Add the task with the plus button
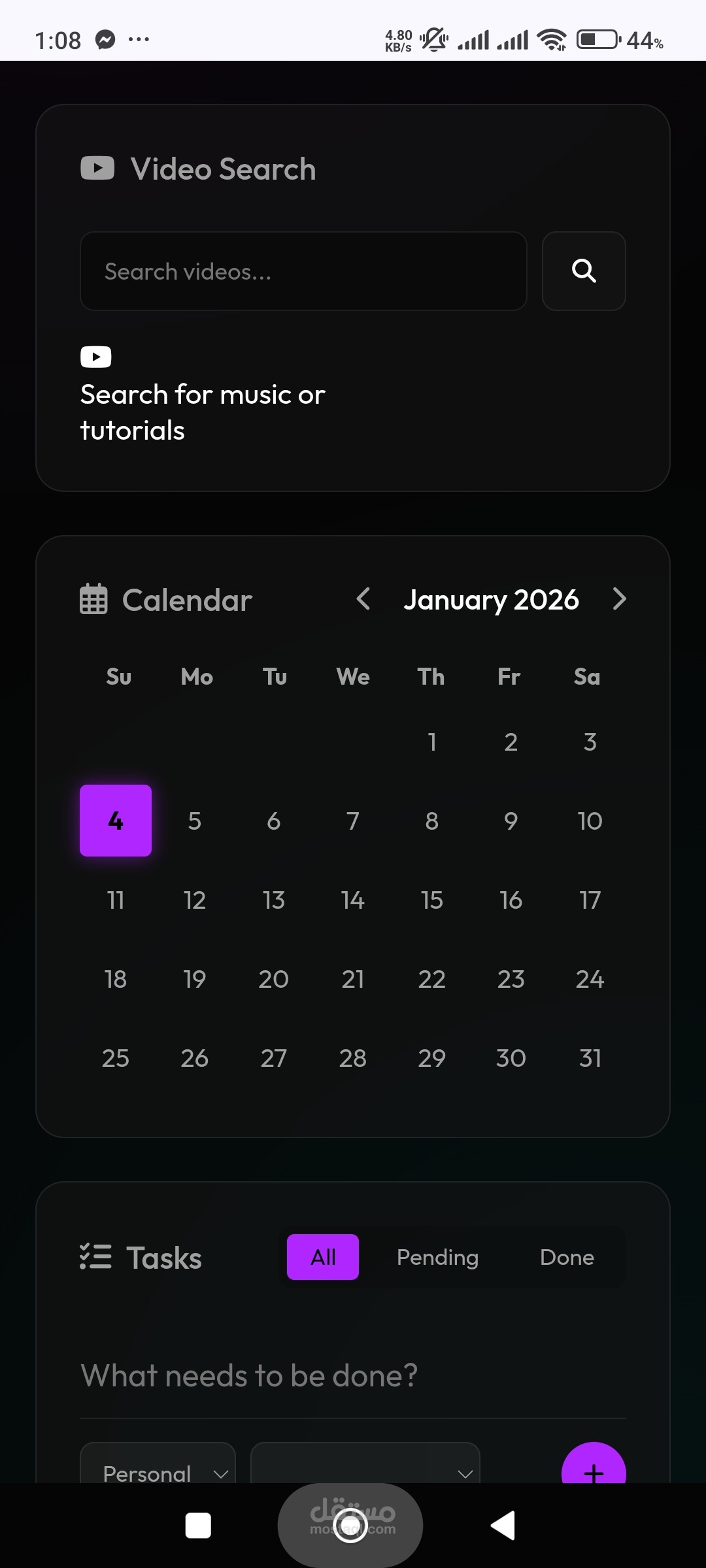Image resolution: width=706 pixels, height=1568 pixels. click(x=593, y=1469)
